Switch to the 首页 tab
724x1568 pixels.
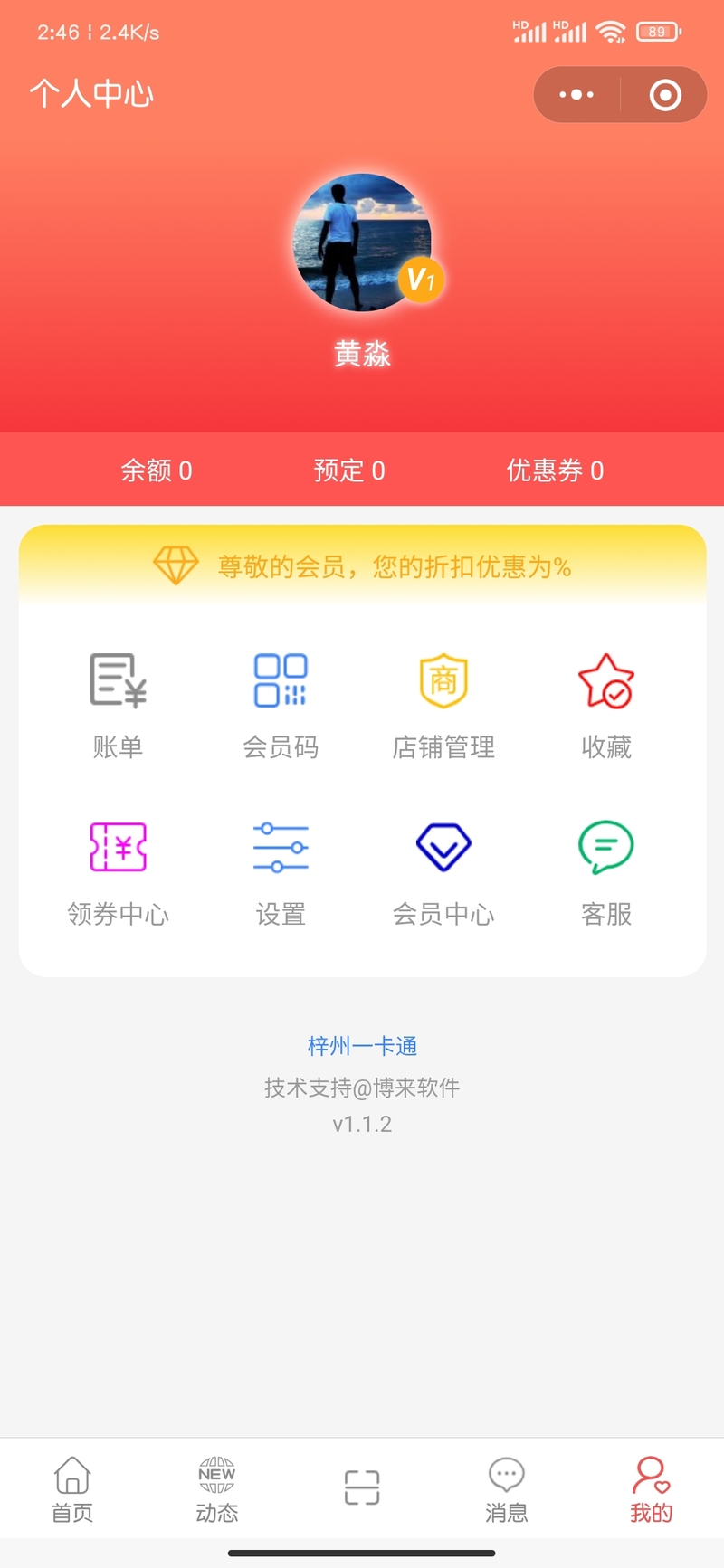tap(72, 1489)
